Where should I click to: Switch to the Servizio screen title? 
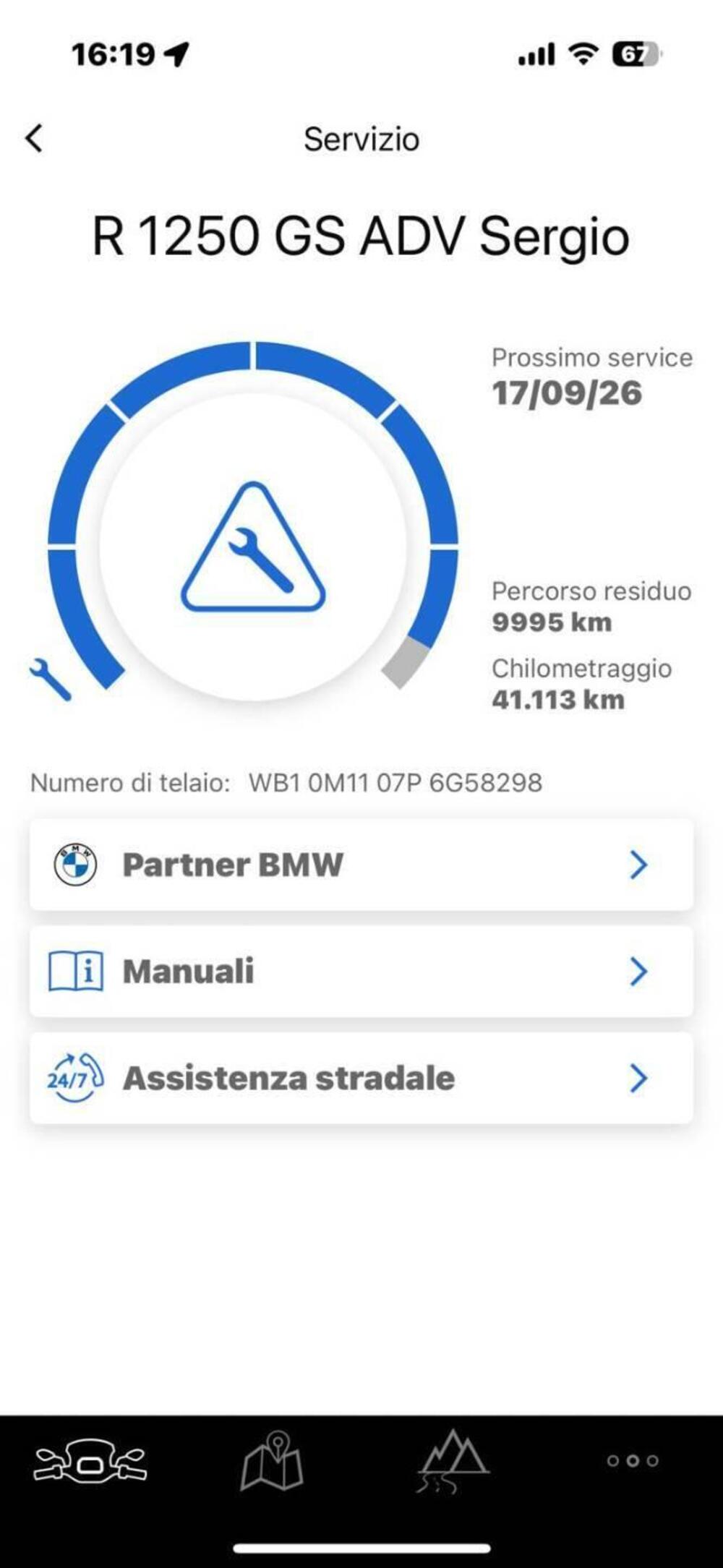click(x=361, y=139)
